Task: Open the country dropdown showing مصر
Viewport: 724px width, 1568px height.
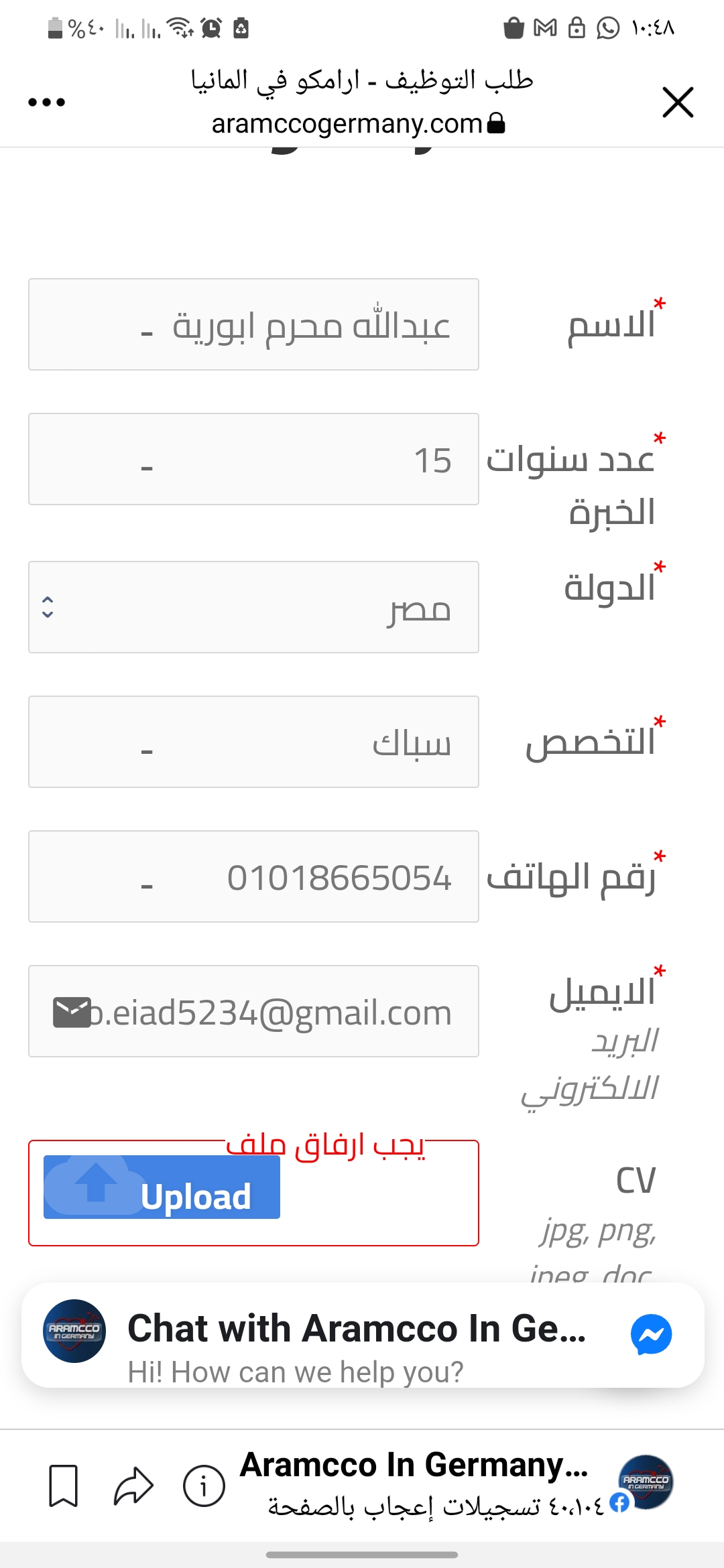Action: pyautogui.click(x=253, y=607)
